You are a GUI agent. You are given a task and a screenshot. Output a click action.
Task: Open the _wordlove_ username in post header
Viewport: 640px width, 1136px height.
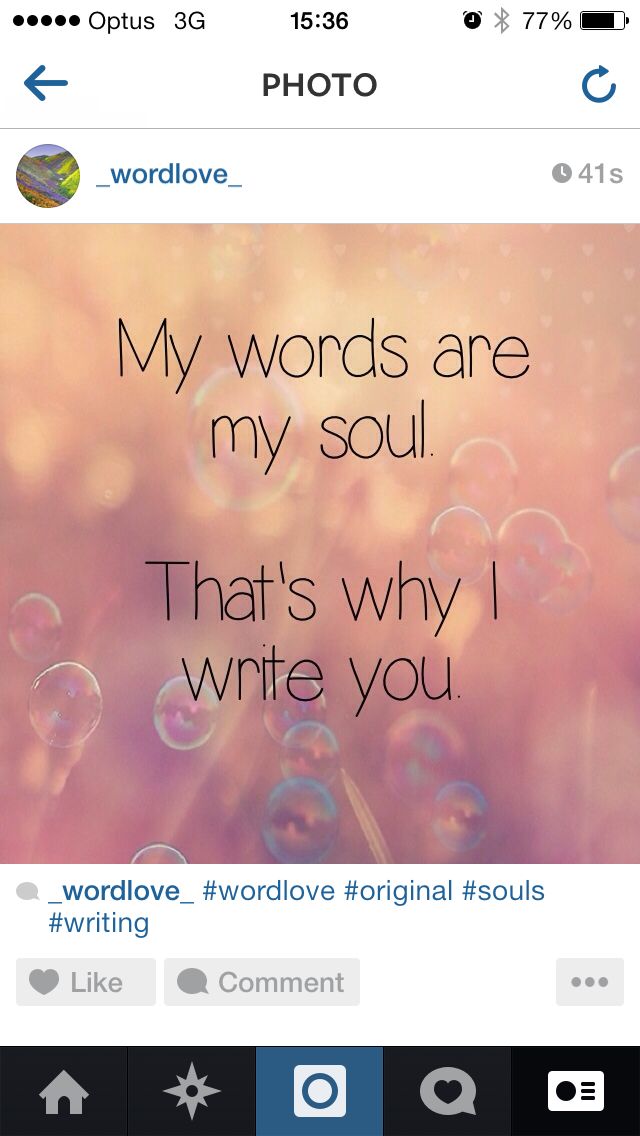(169, 174)
